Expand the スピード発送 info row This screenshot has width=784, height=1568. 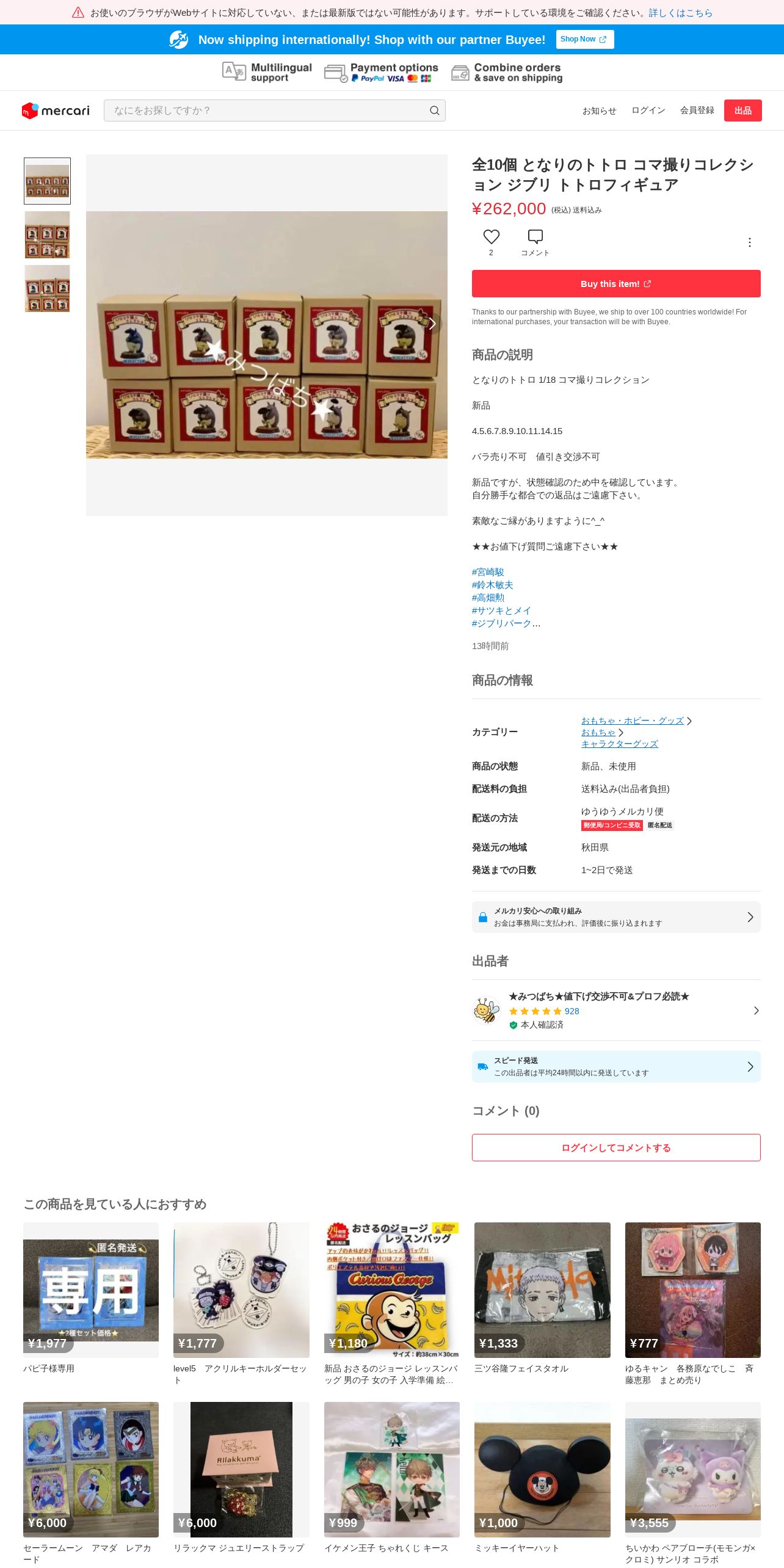point(615,1067)
